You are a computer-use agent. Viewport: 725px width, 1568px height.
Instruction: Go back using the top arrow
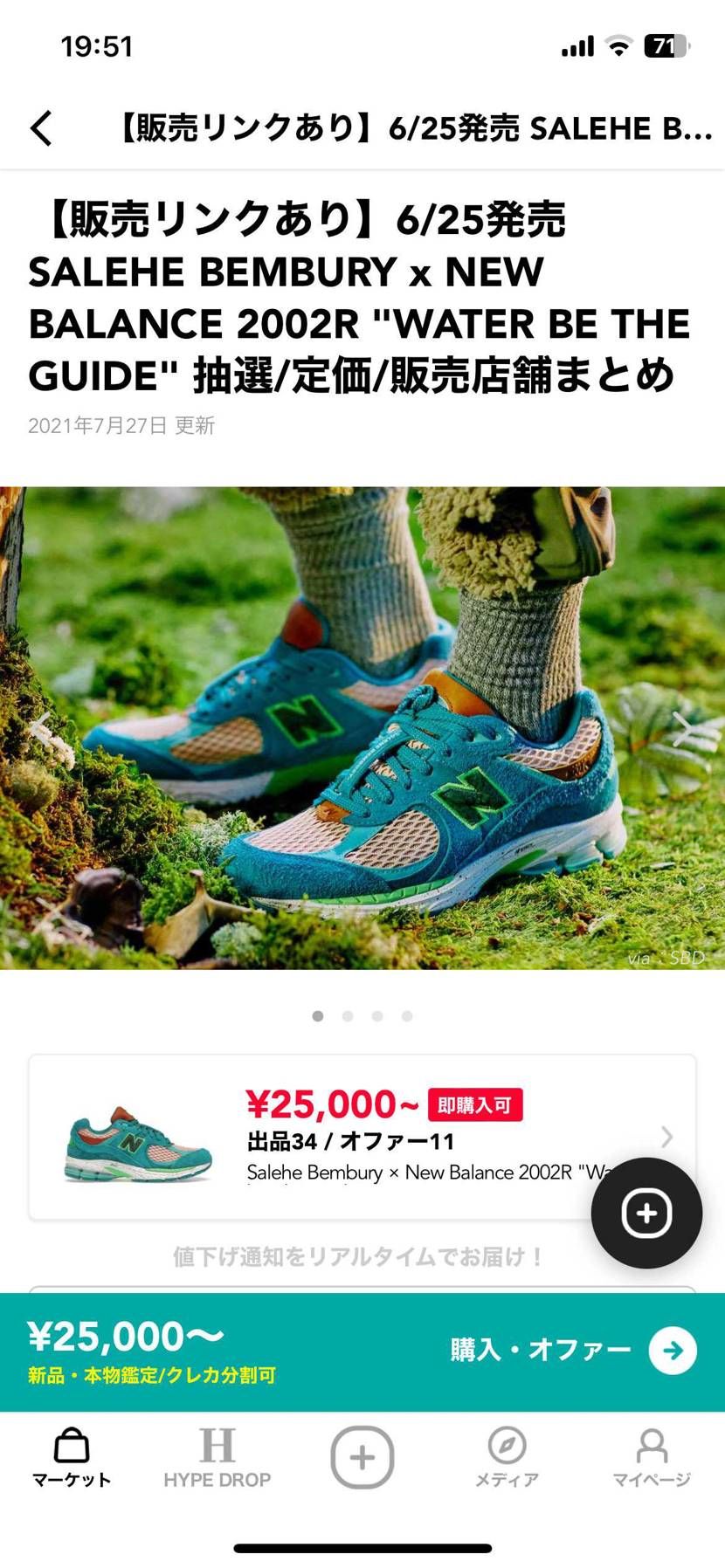pos(41,128)
